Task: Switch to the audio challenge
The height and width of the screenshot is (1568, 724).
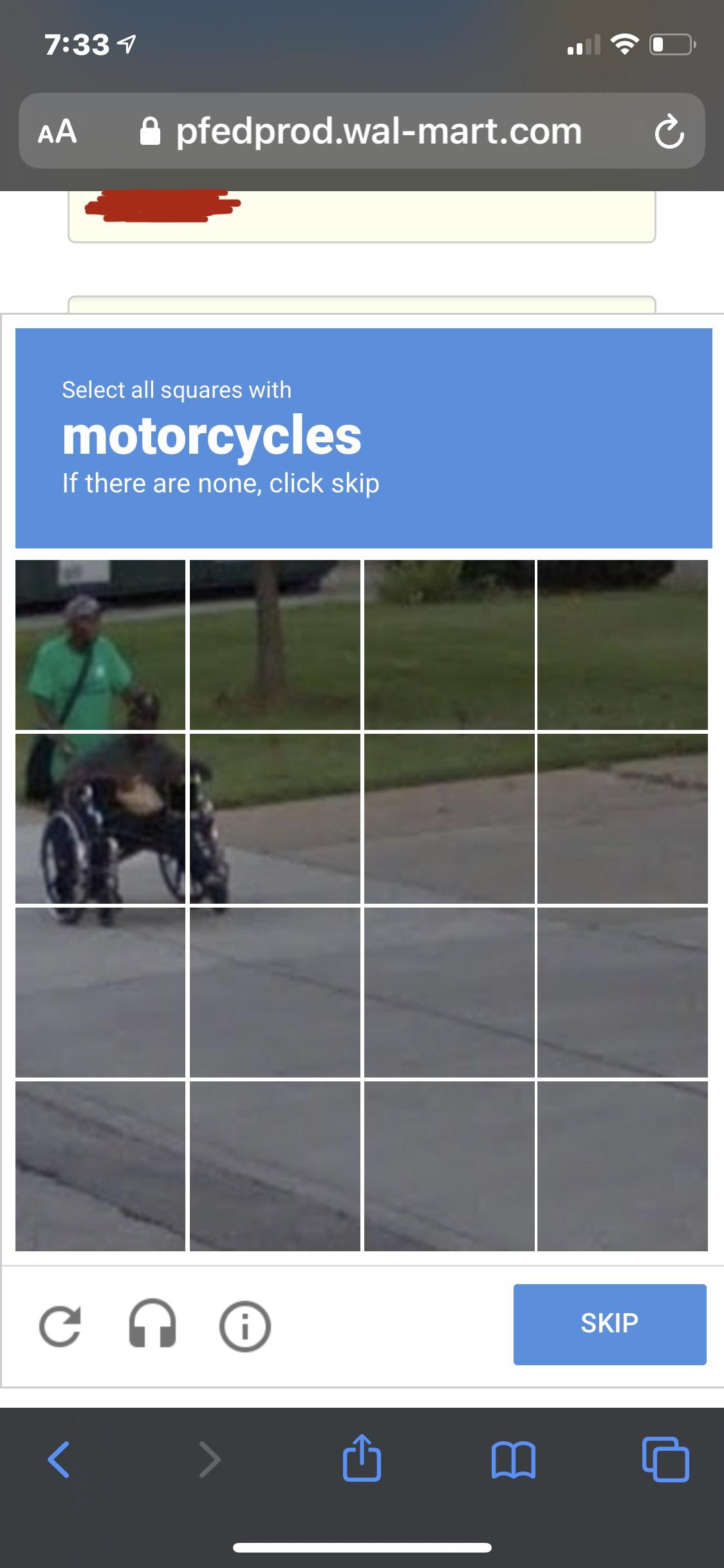Action: click(153, 1324)
